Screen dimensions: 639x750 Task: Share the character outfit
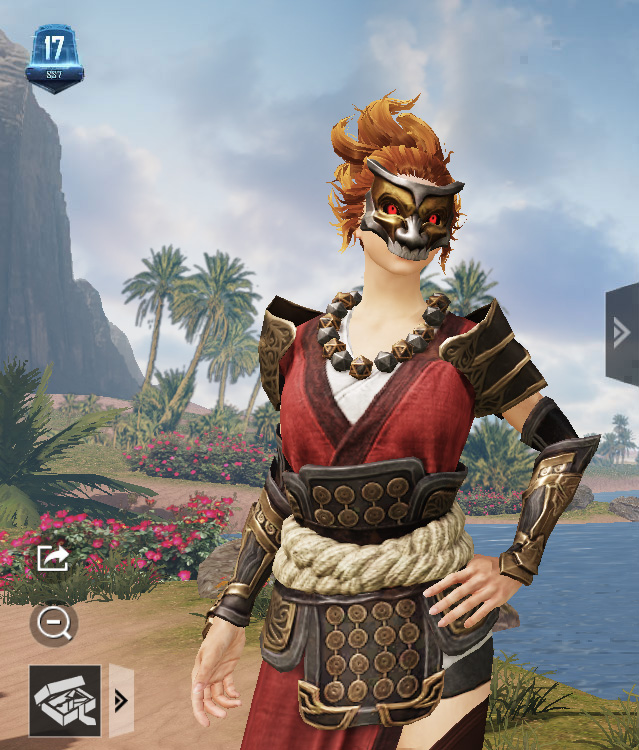pyautogui.click(x=52, y=557)
